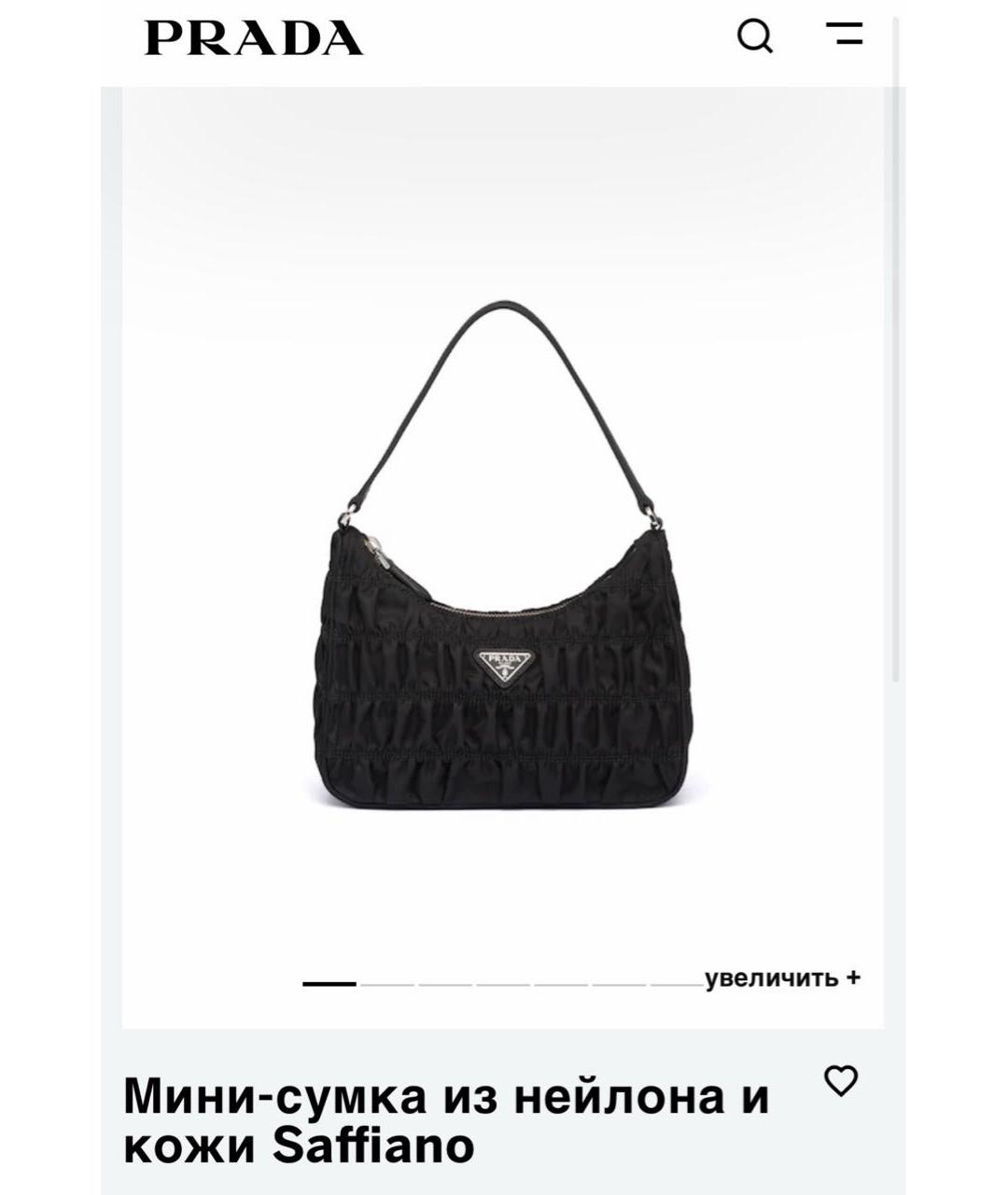Screen dimensions: 1008x1195
Task: Go to the Prada home logo
Action: [x=254, y=38]
